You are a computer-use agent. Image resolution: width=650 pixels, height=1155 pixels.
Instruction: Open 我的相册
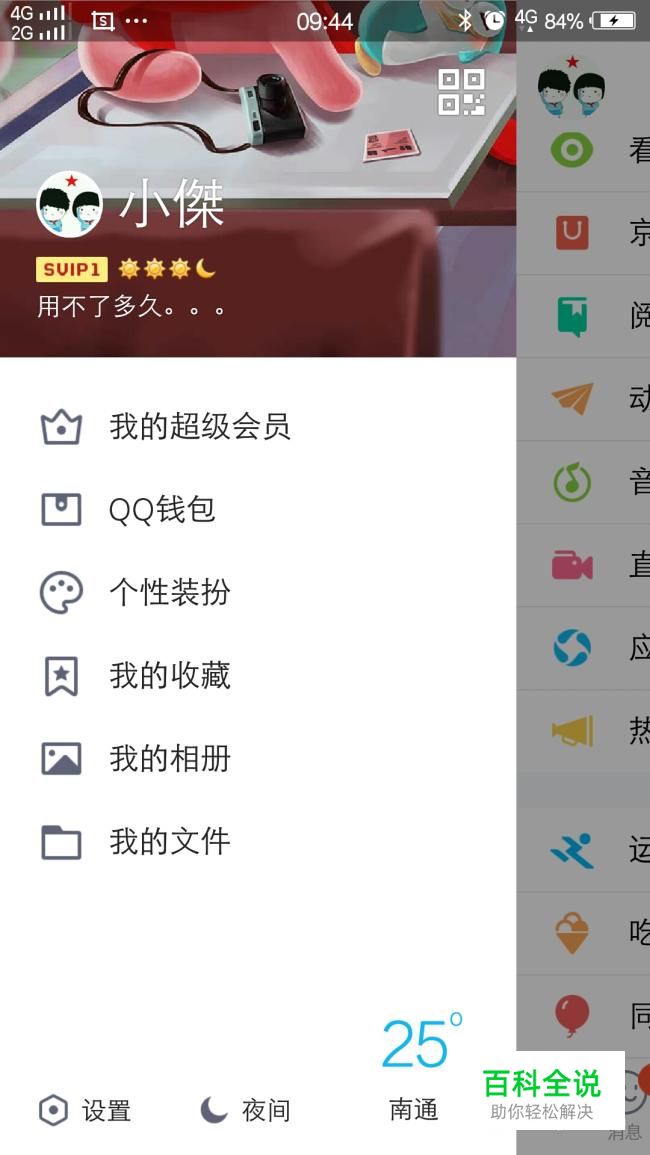click(169, 759)
